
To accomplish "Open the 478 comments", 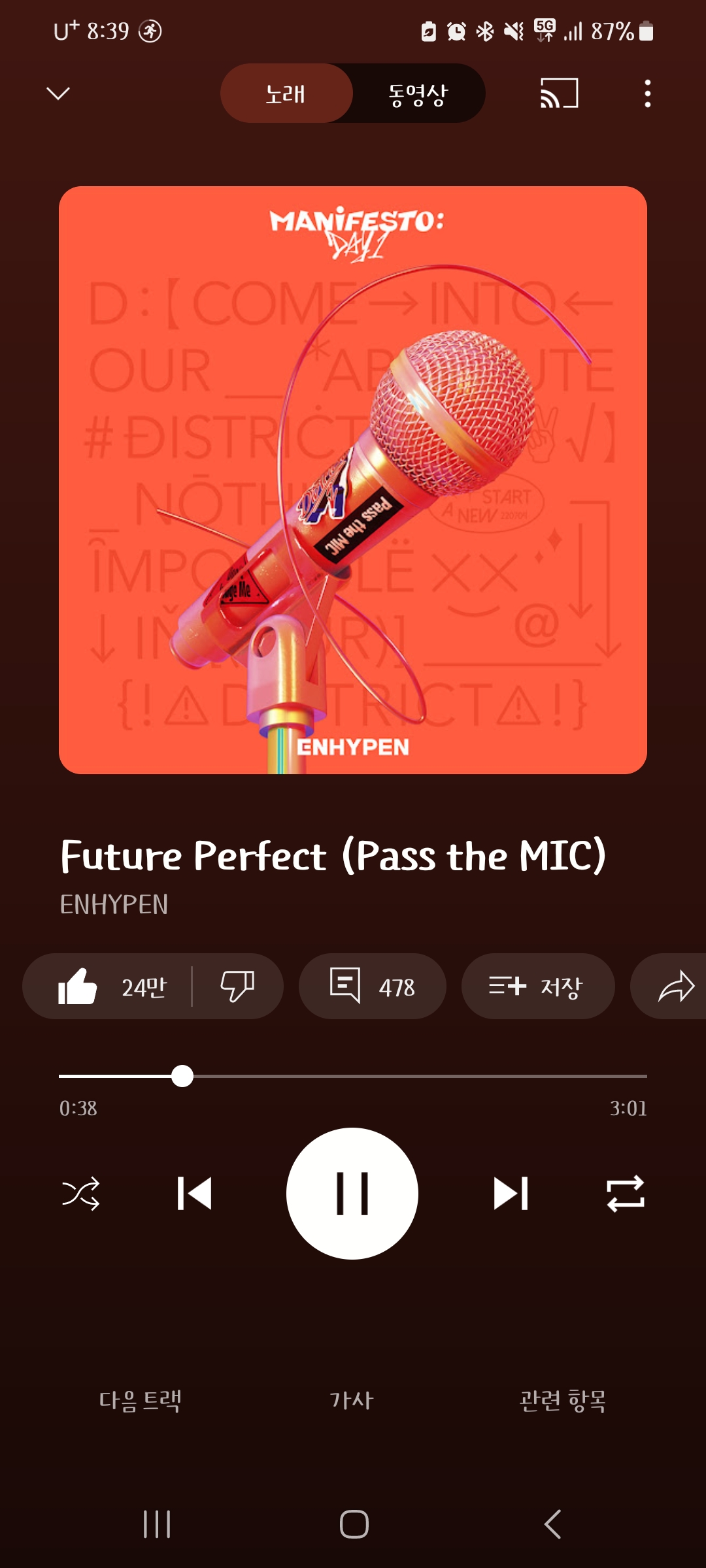I will tap(372, 987).
